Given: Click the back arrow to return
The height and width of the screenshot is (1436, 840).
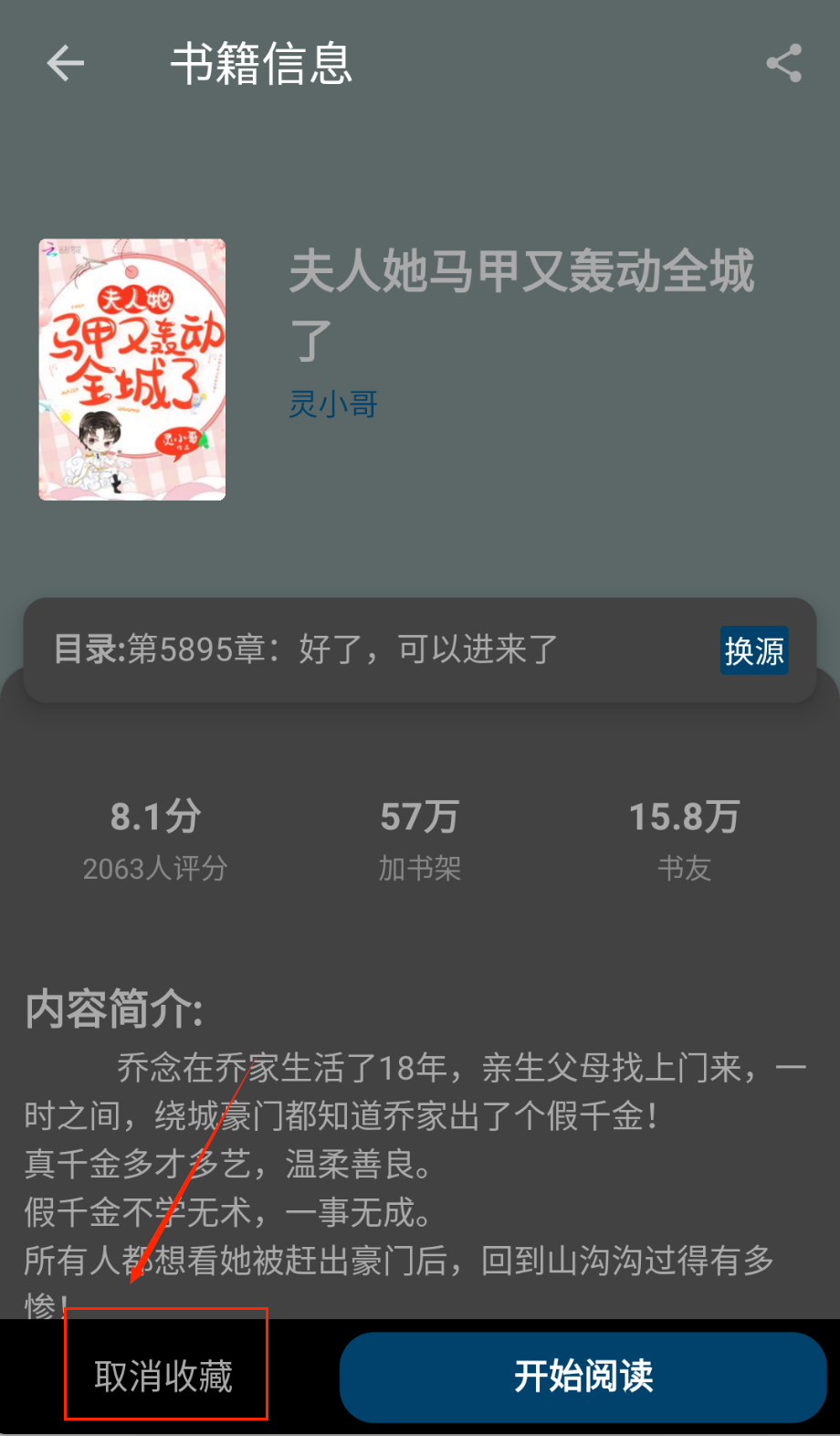Looking at the screenshot, I should [64, 64].
